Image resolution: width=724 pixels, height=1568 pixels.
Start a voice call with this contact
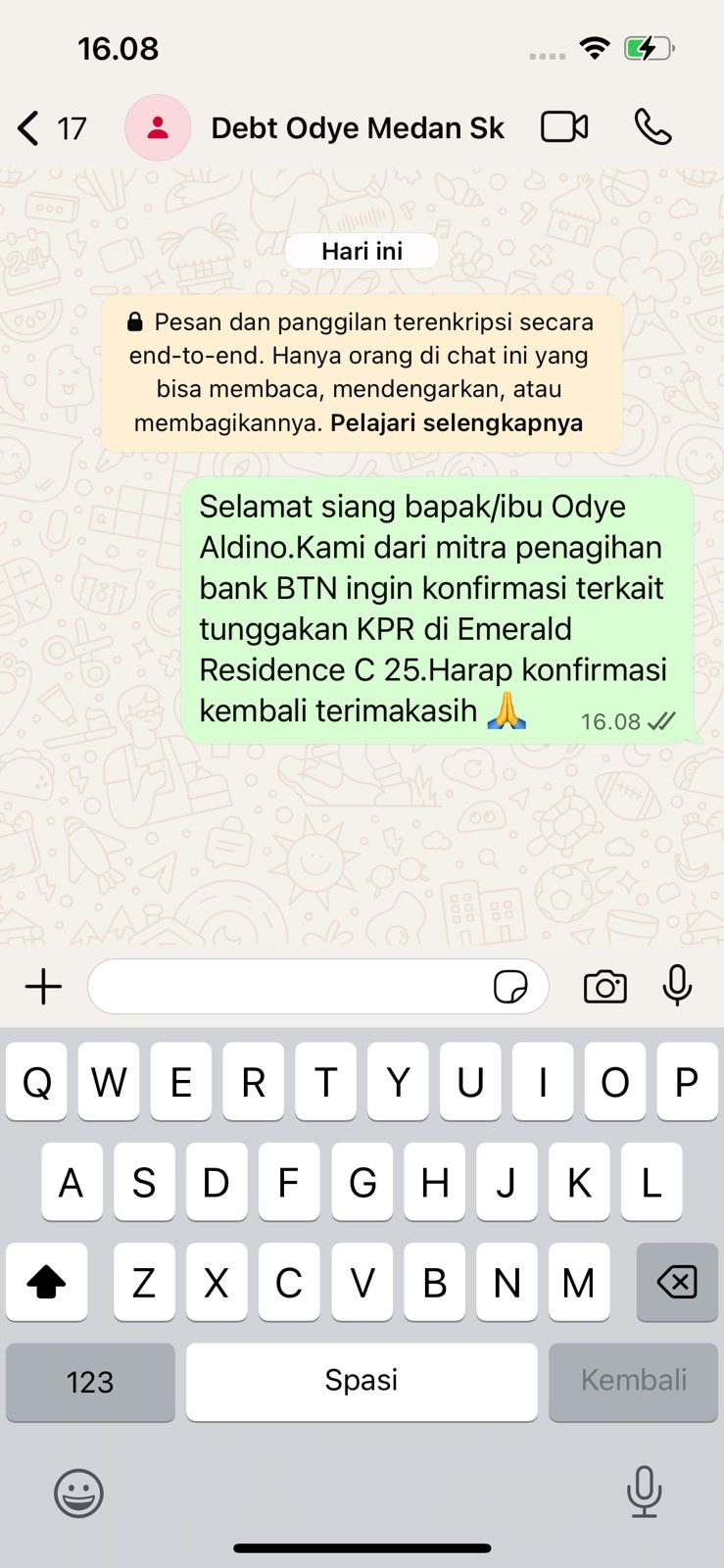point(652,127)
